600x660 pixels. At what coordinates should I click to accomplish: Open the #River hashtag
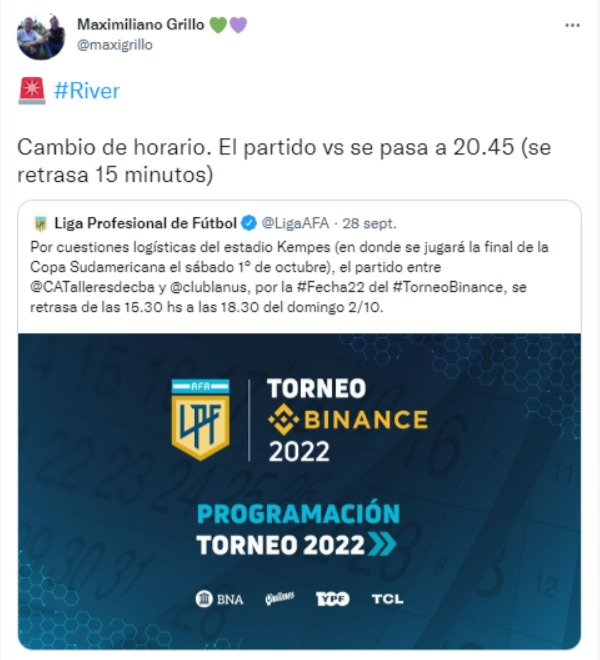tap(87, 91)
